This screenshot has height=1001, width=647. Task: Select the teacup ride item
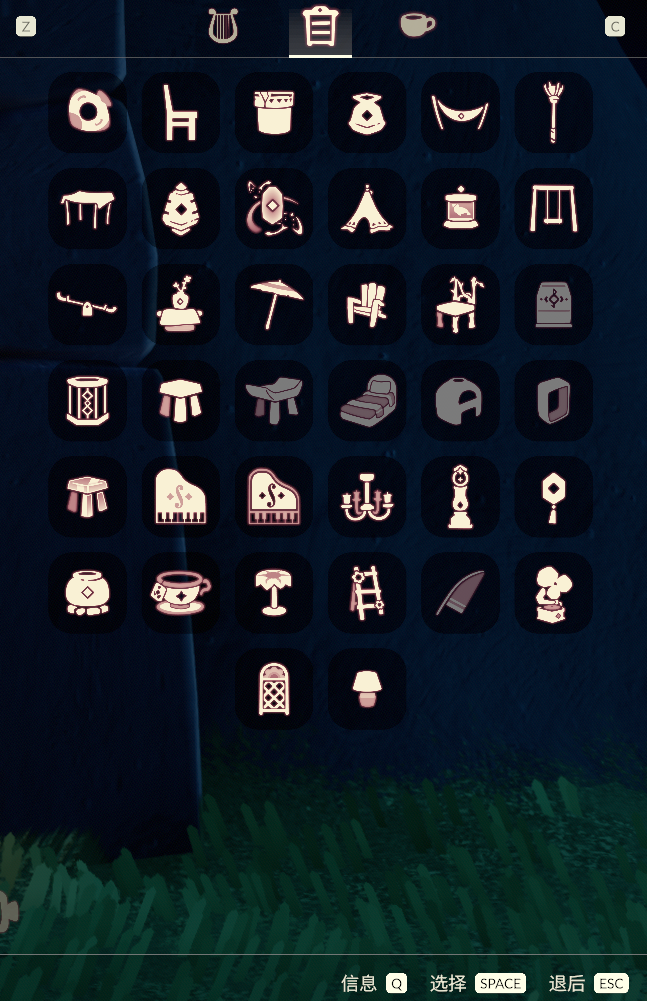[180, 593]
